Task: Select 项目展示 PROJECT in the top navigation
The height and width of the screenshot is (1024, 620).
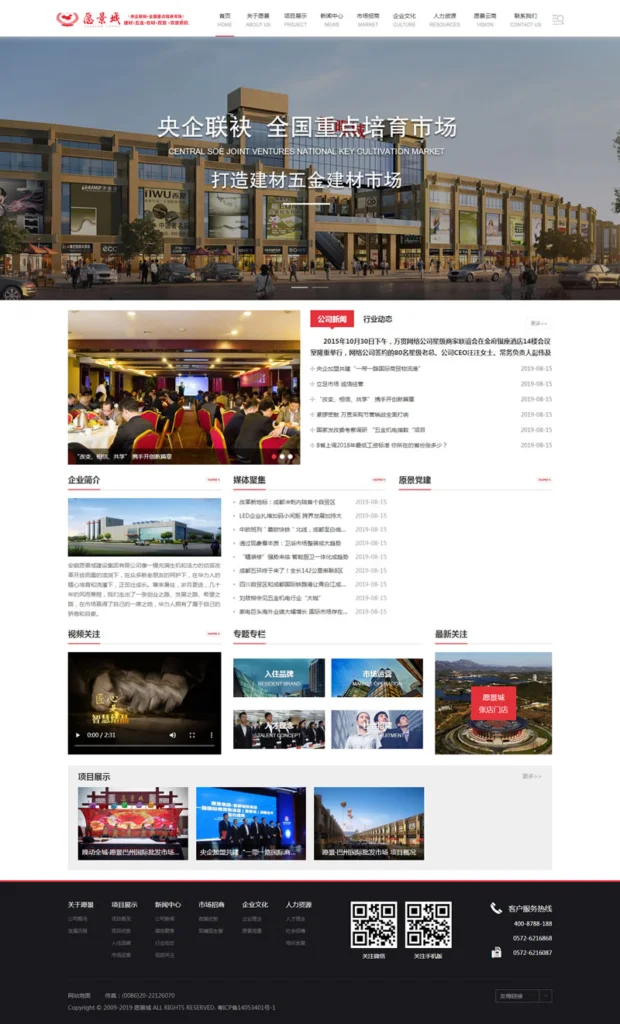Action: pyautogui.click(x=295, y=19)
